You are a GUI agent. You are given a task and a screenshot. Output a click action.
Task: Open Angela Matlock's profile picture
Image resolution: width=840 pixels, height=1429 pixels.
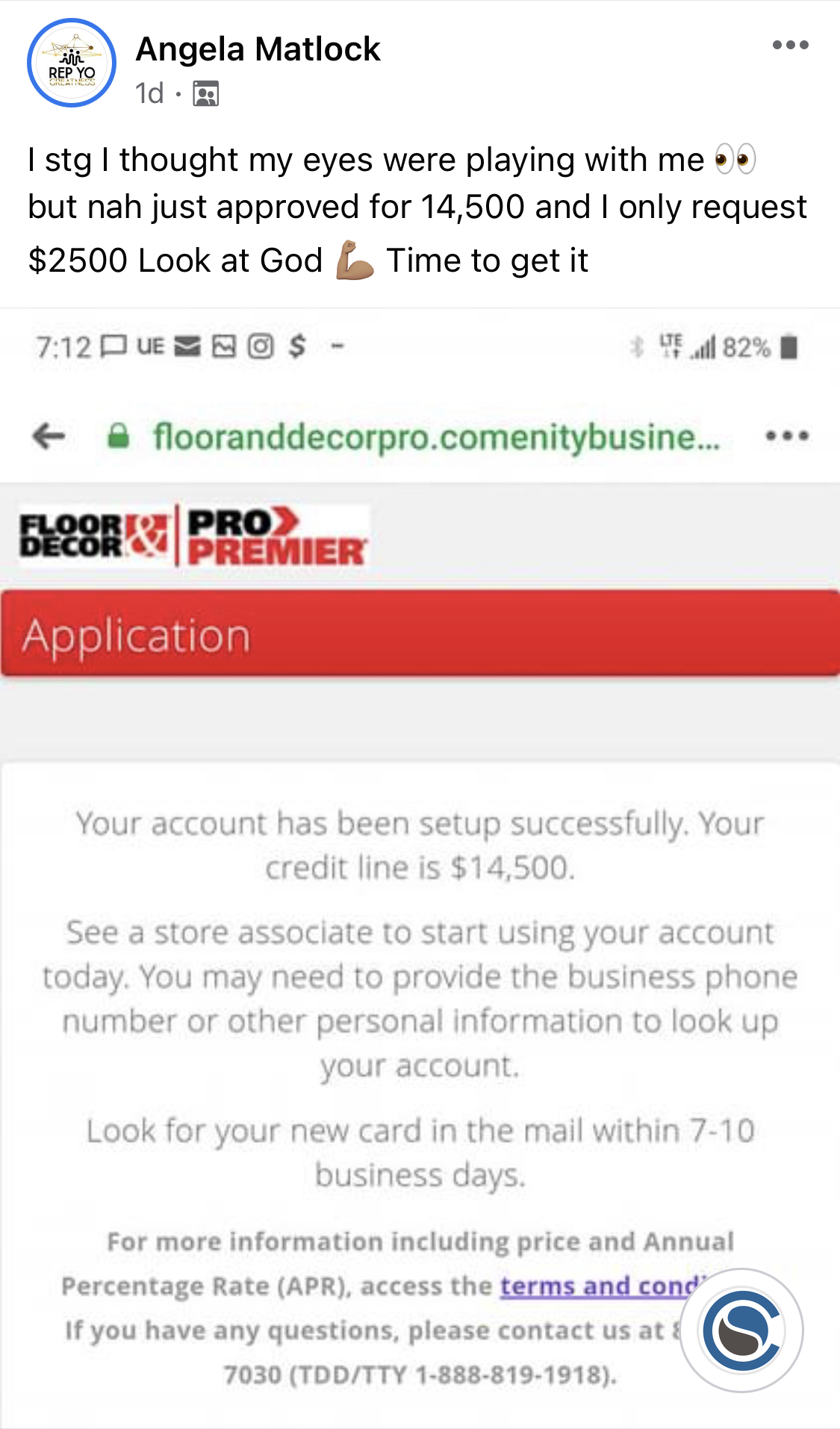[x=72, y=63]
